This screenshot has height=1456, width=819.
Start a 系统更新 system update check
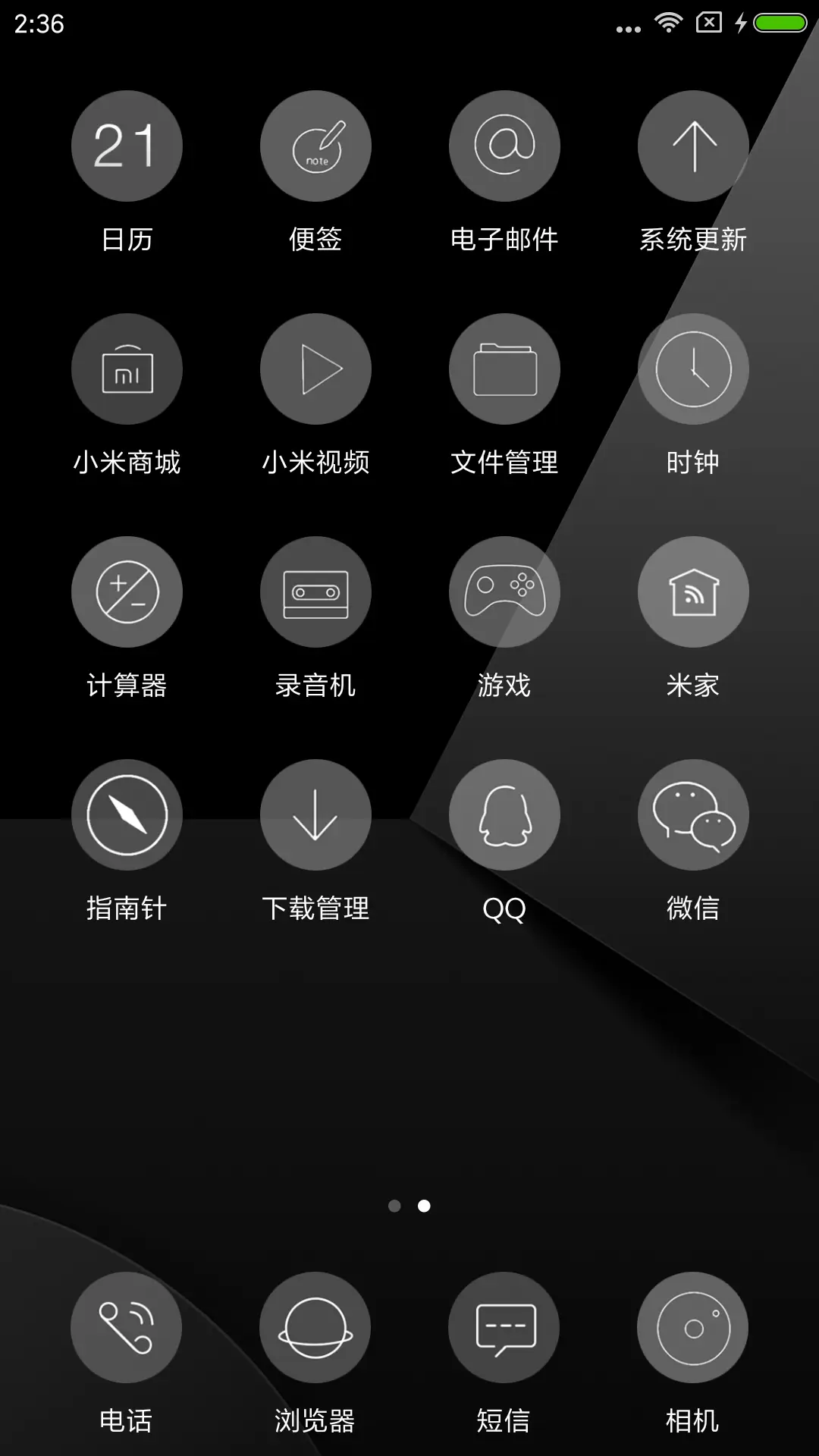693,146
